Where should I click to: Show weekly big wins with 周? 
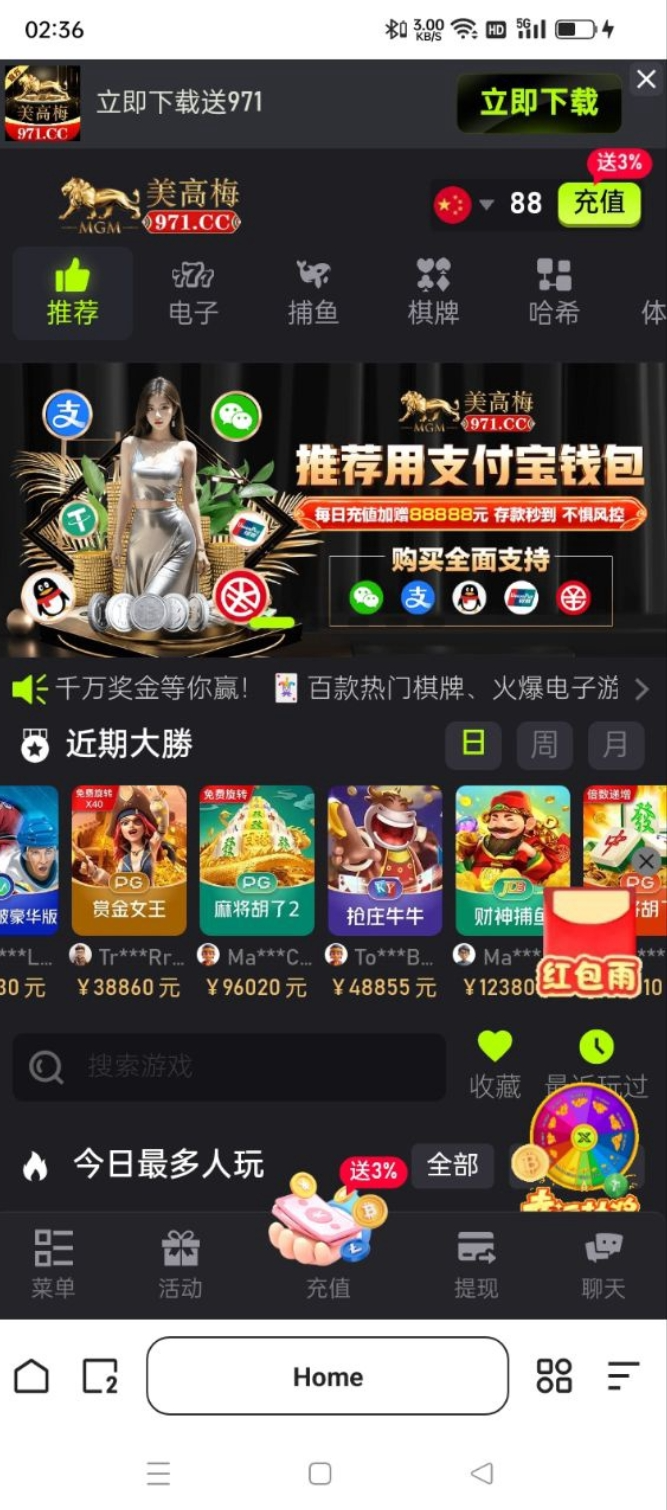pos(544,744)
